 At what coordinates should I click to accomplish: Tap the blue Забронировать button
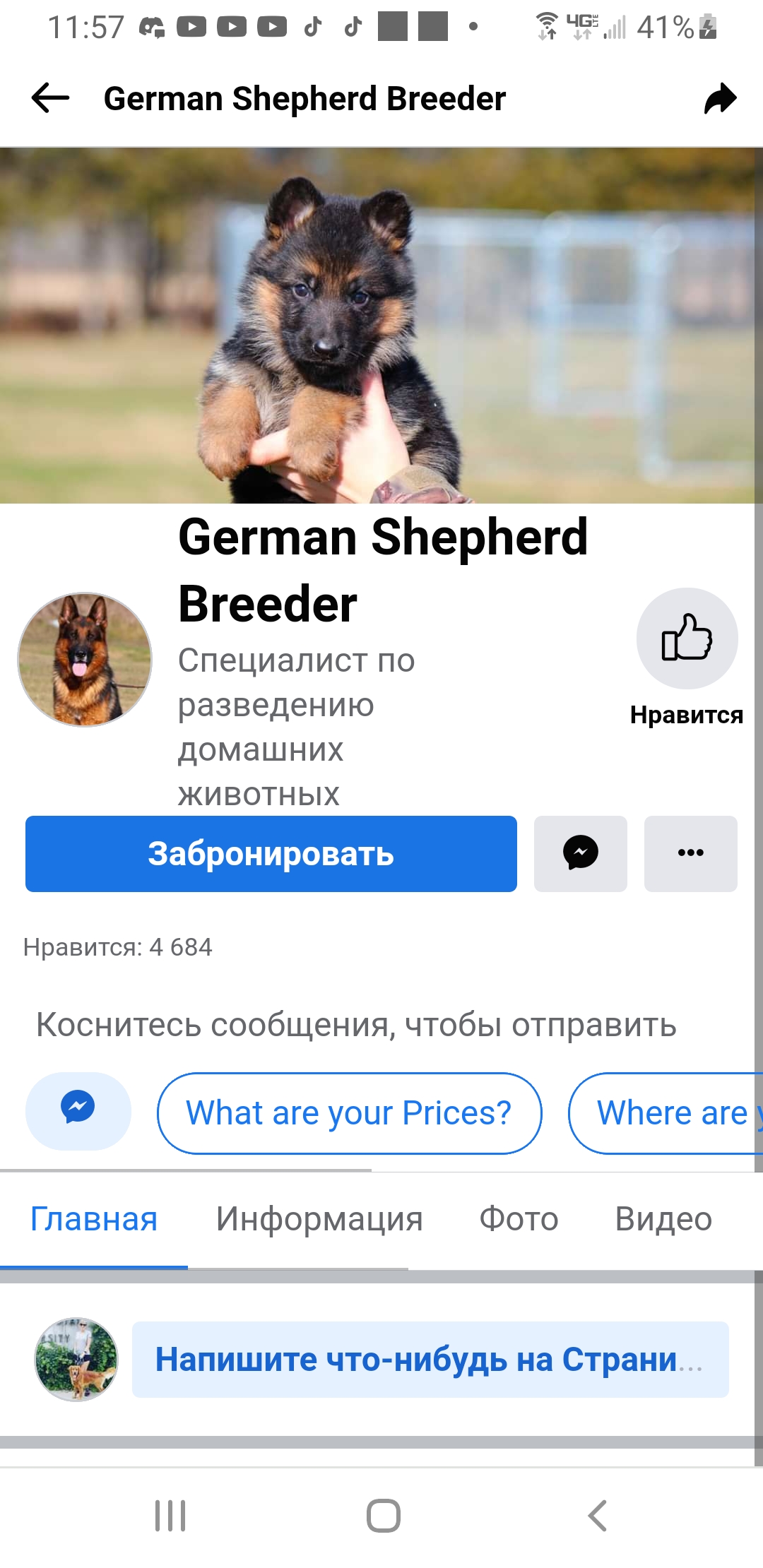tap(271, 854)
